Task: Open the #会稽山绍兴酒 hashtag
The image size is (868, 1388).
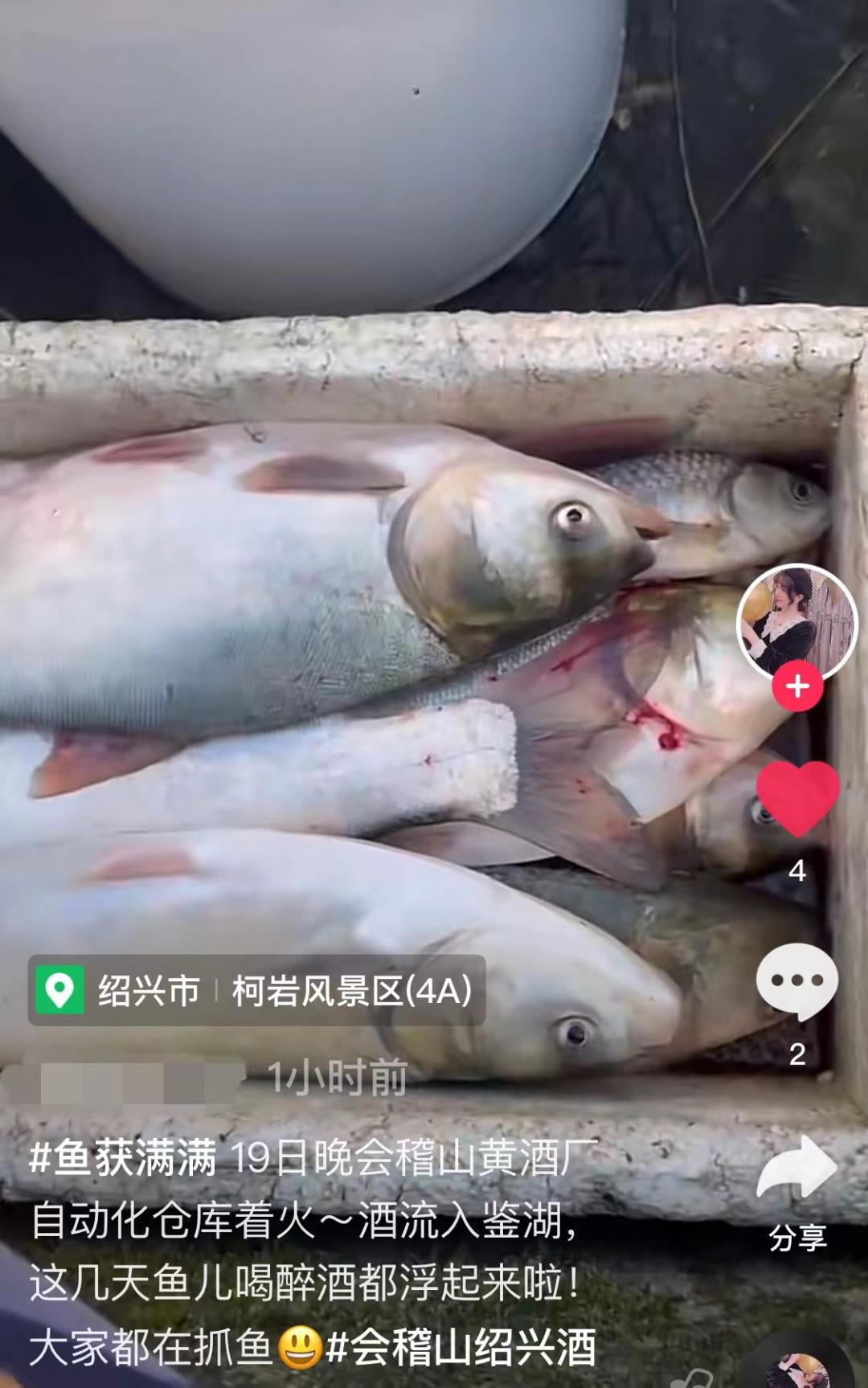Action: tap(461, 1347)
